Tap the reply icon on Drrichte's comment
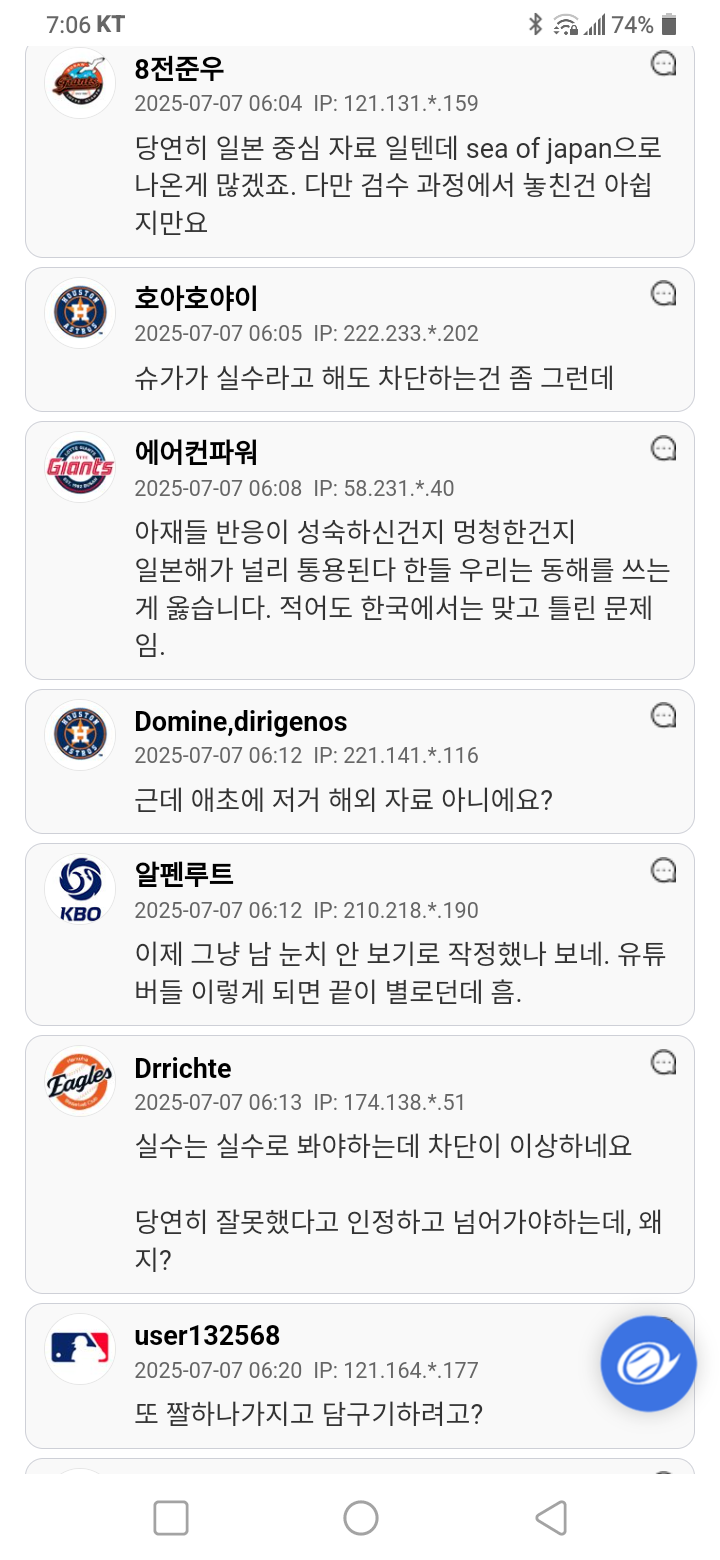 click(x=663, y=1063)
